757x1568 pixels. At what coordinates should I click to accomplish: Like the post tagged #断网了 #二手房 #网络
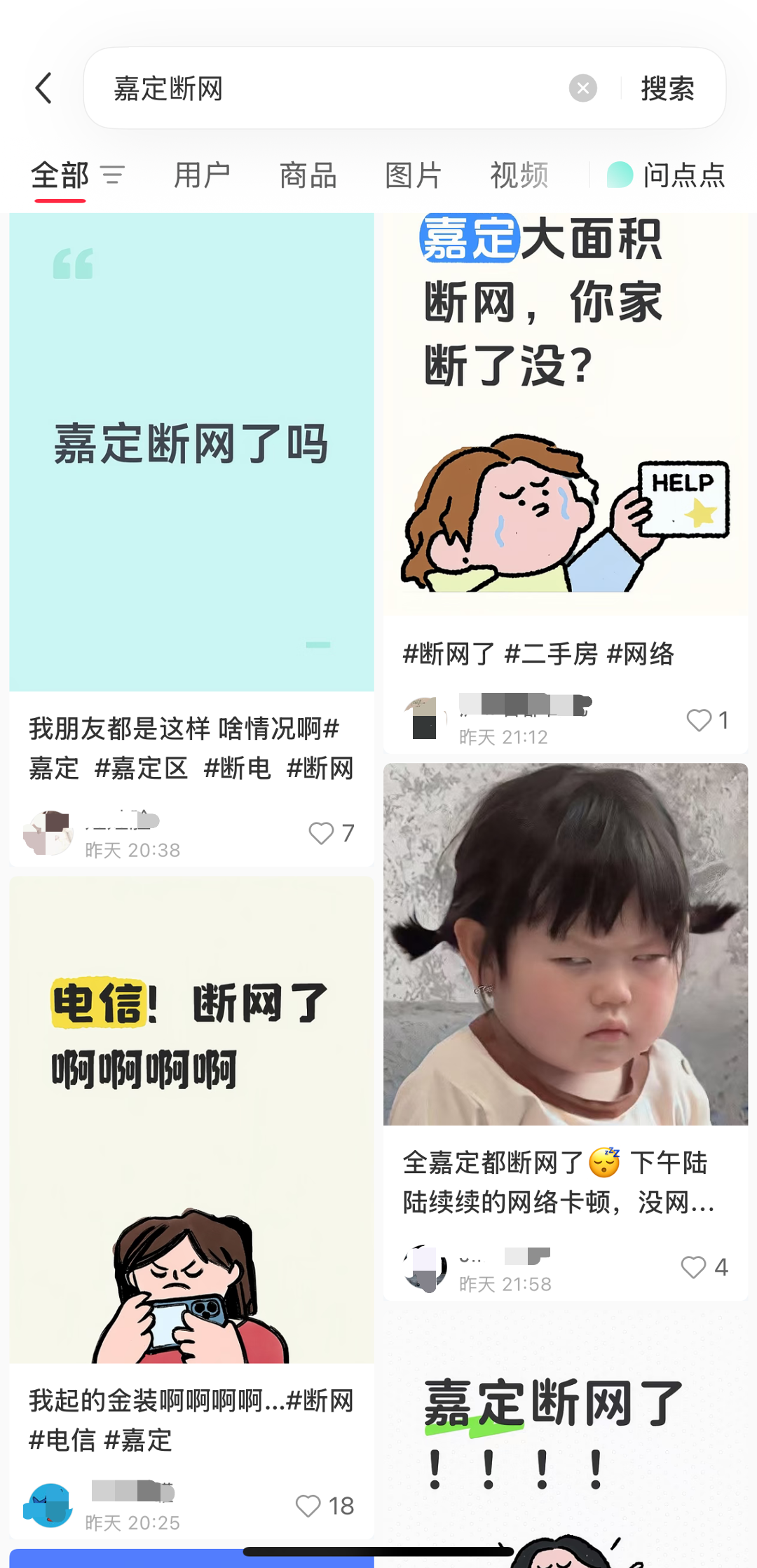pos(708,720)
